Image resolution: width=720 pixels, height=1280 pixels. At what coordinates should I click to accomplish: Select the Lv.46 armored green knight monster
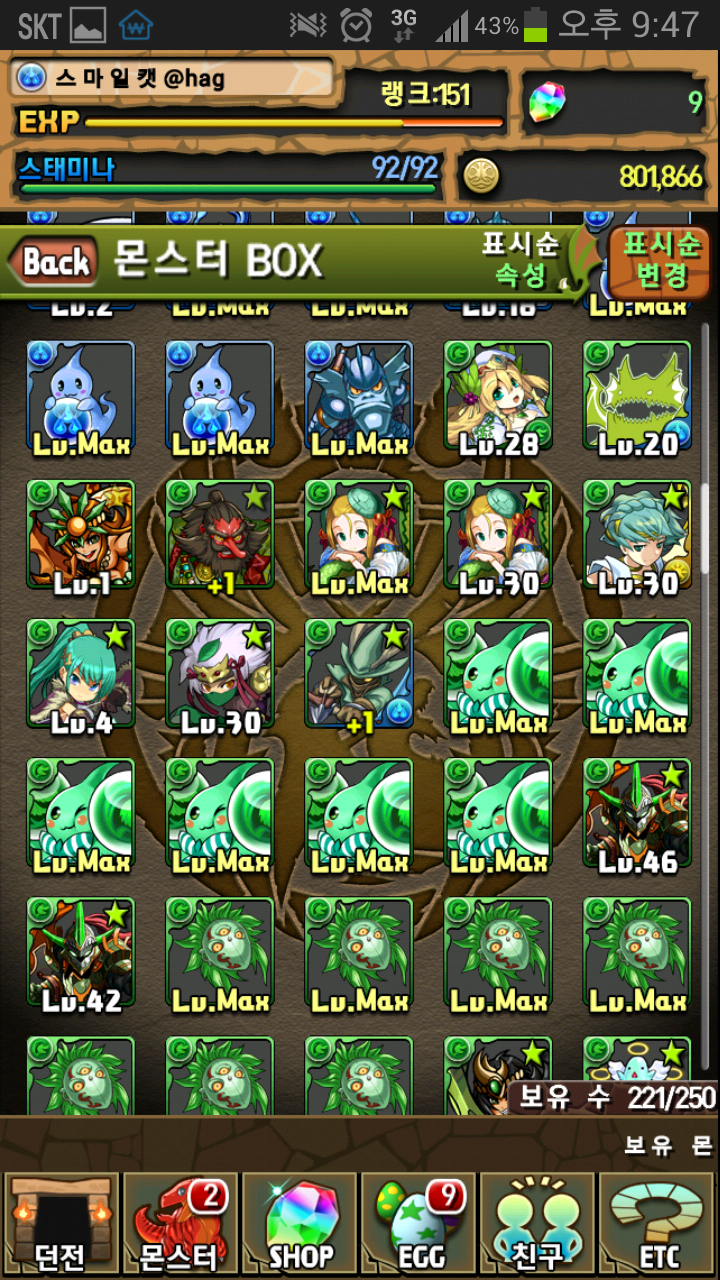(x=637, y=816)
